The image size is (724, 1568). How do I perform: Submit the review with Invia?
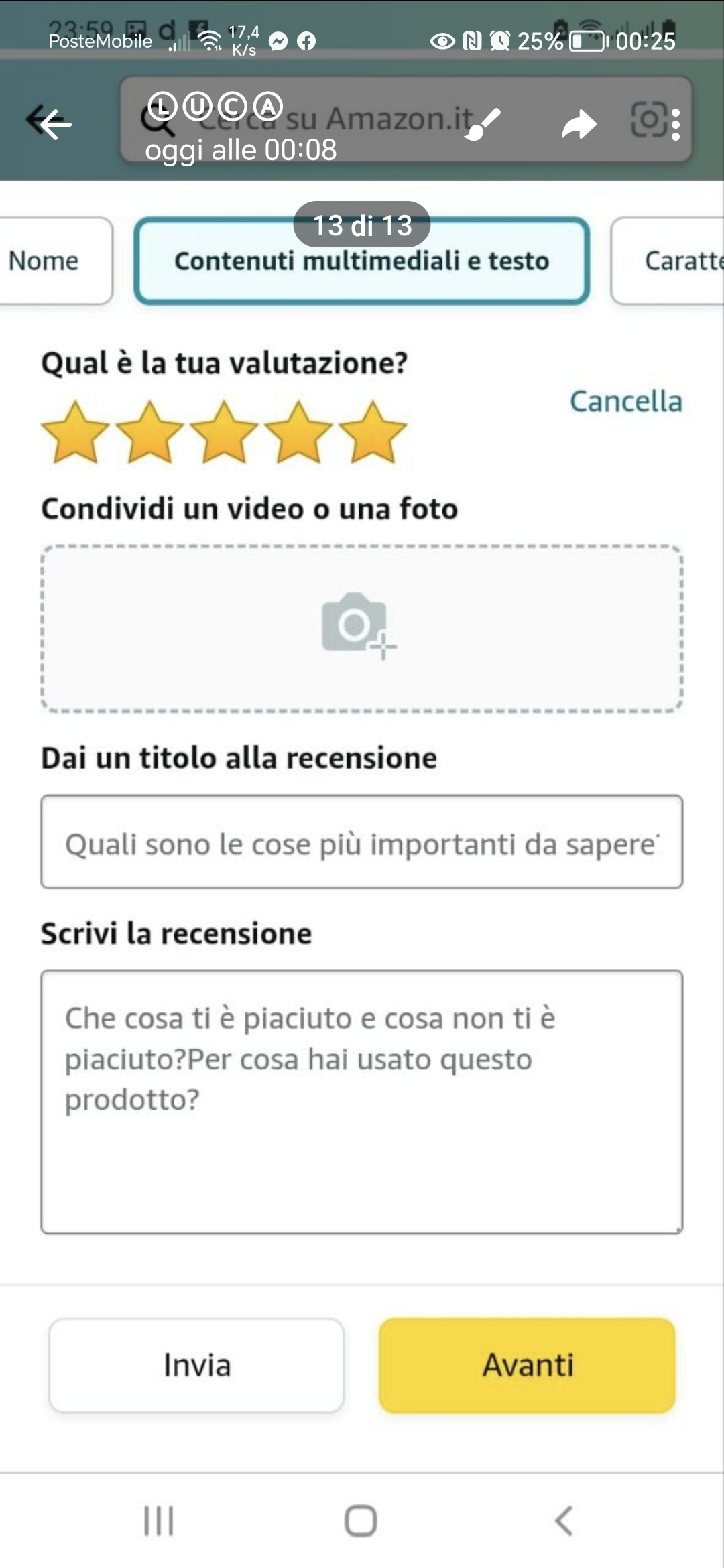click(x=196, y=1365)
